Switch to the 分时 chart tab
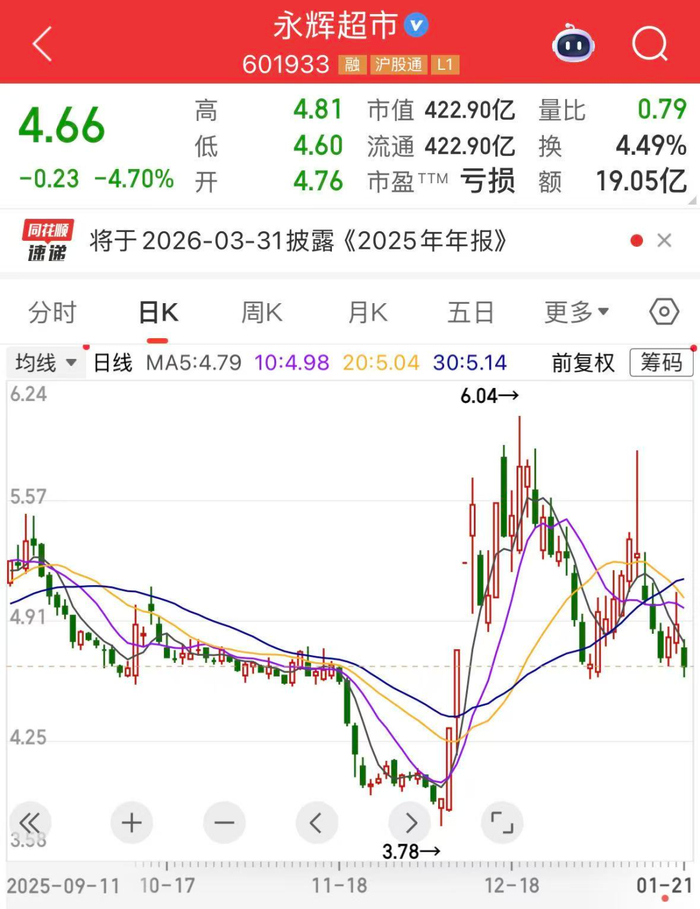 (52, 313)
